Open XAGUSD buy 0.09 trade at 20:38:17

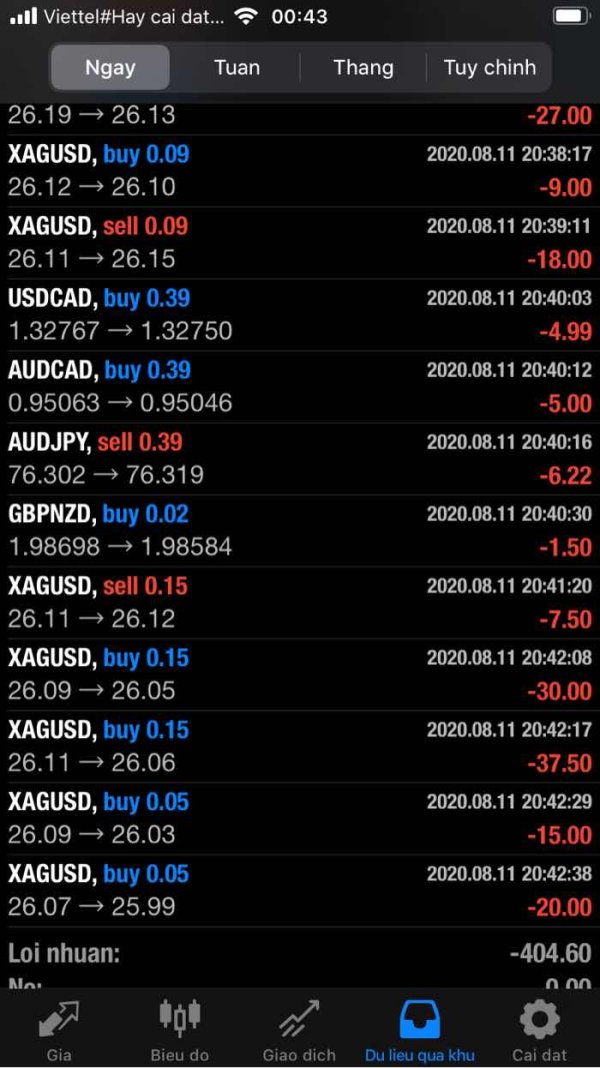tap(300, 171)
